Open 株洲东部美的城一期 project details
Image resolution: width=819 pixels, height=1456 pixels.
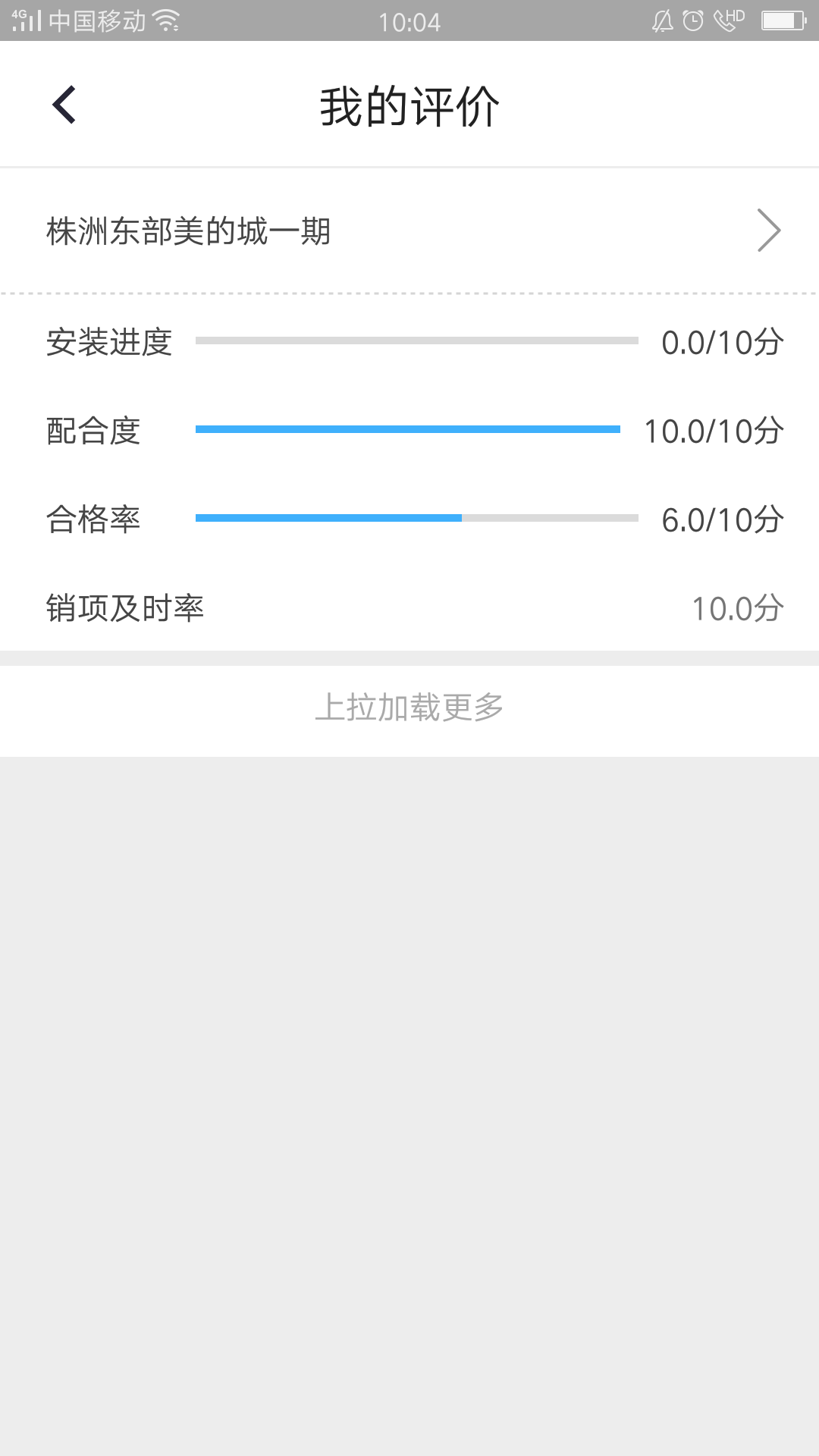409,231
